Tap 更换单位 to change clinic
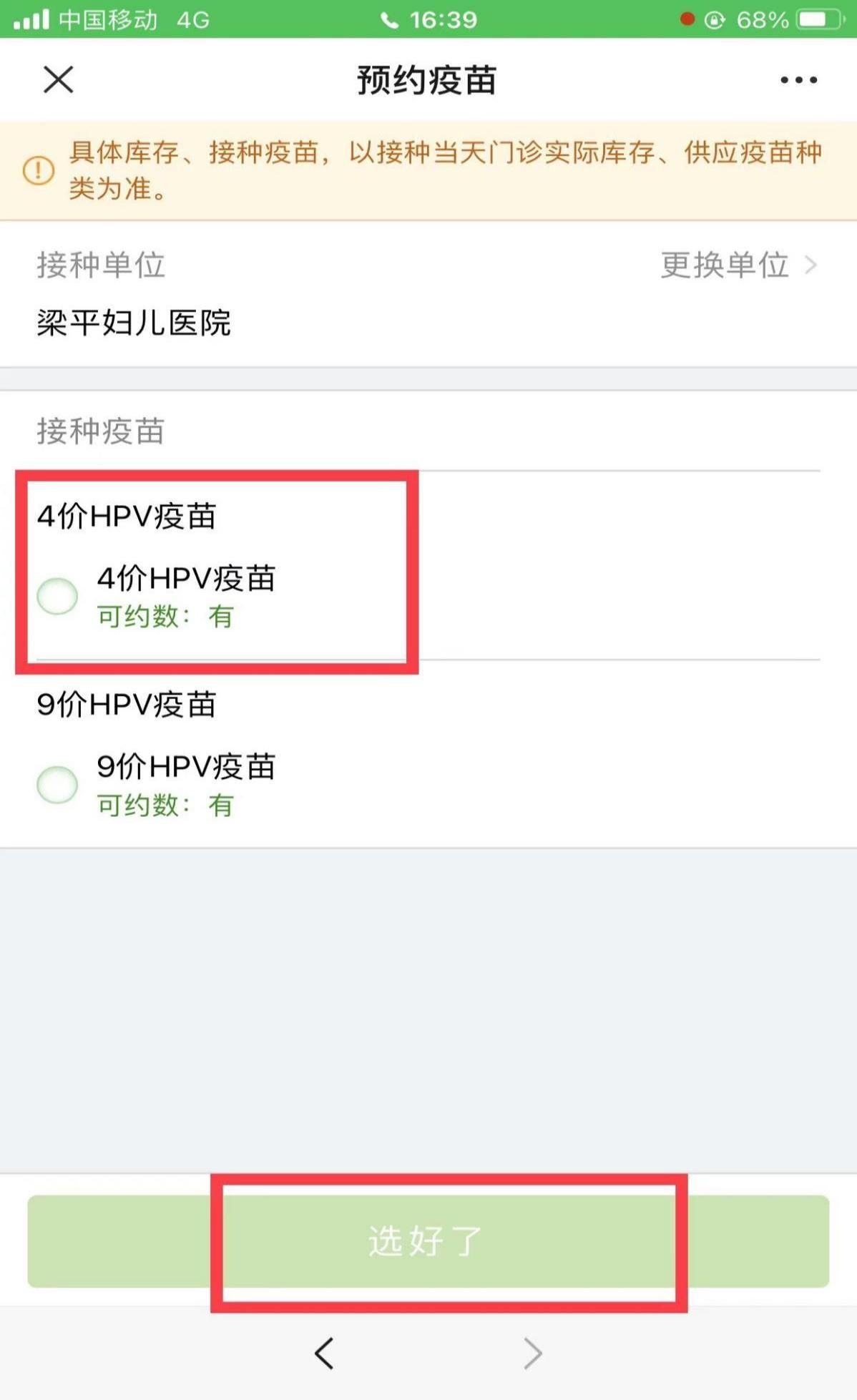The width and height of the screenshot is (857, 1400). pyautogui.click(x=737, y=265)
